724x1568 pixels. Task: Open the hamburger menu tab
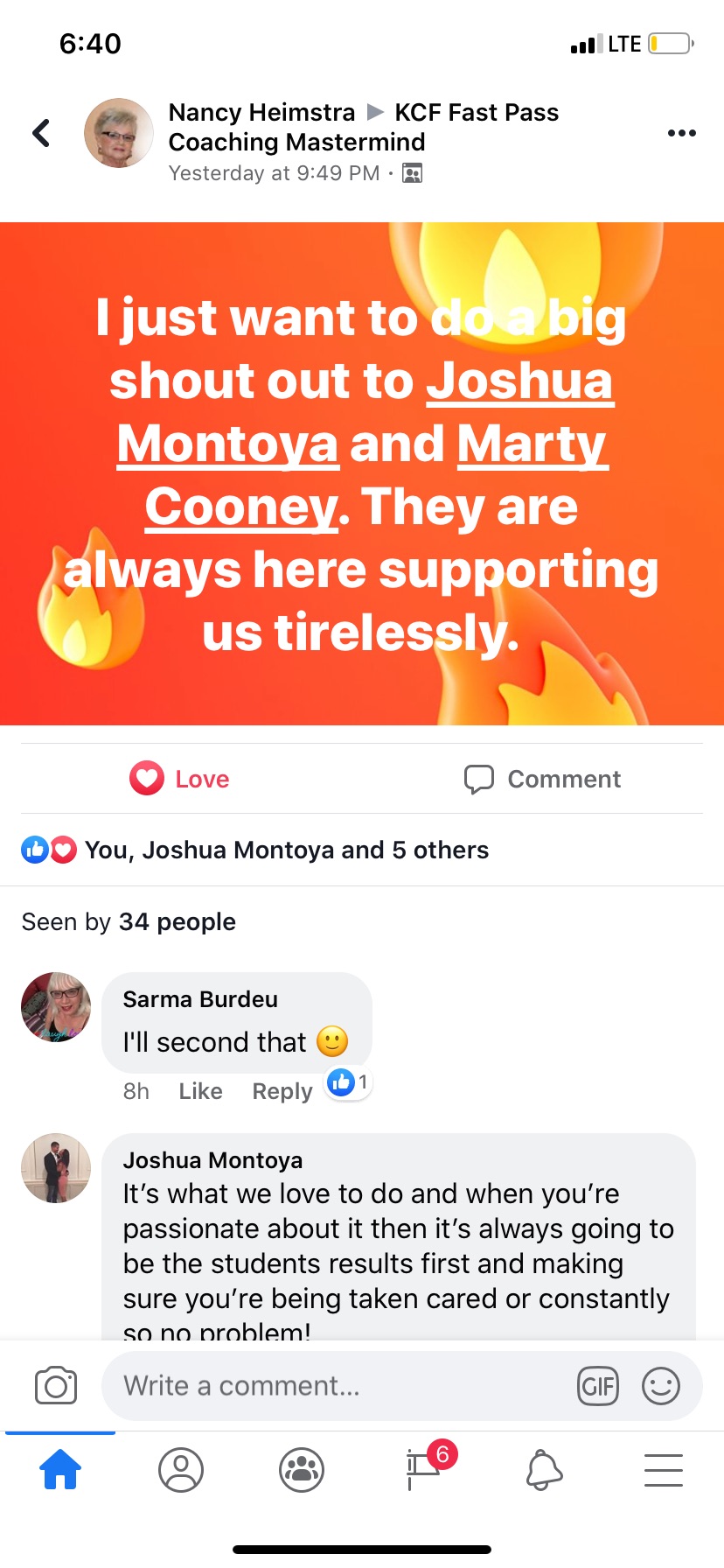pos(664,1469)
